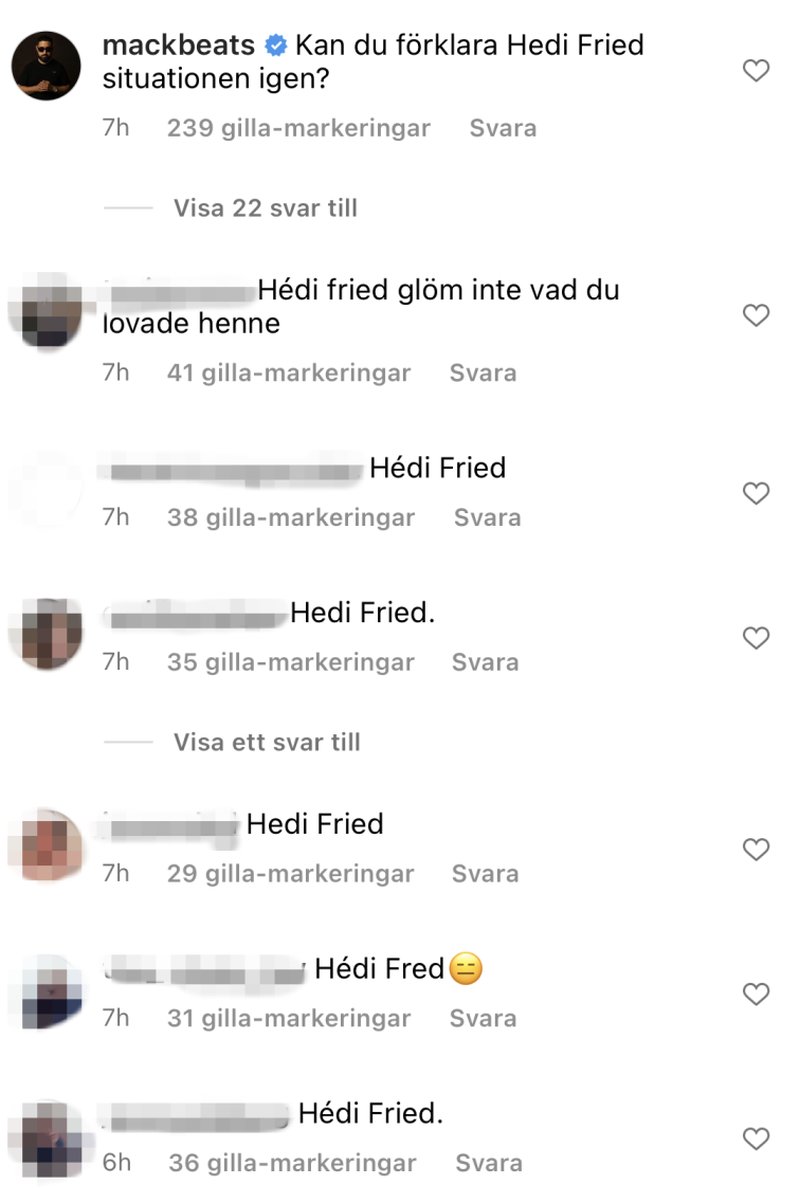Reply to the 'Hédi Fred' emoji comment

[482, 1018]
